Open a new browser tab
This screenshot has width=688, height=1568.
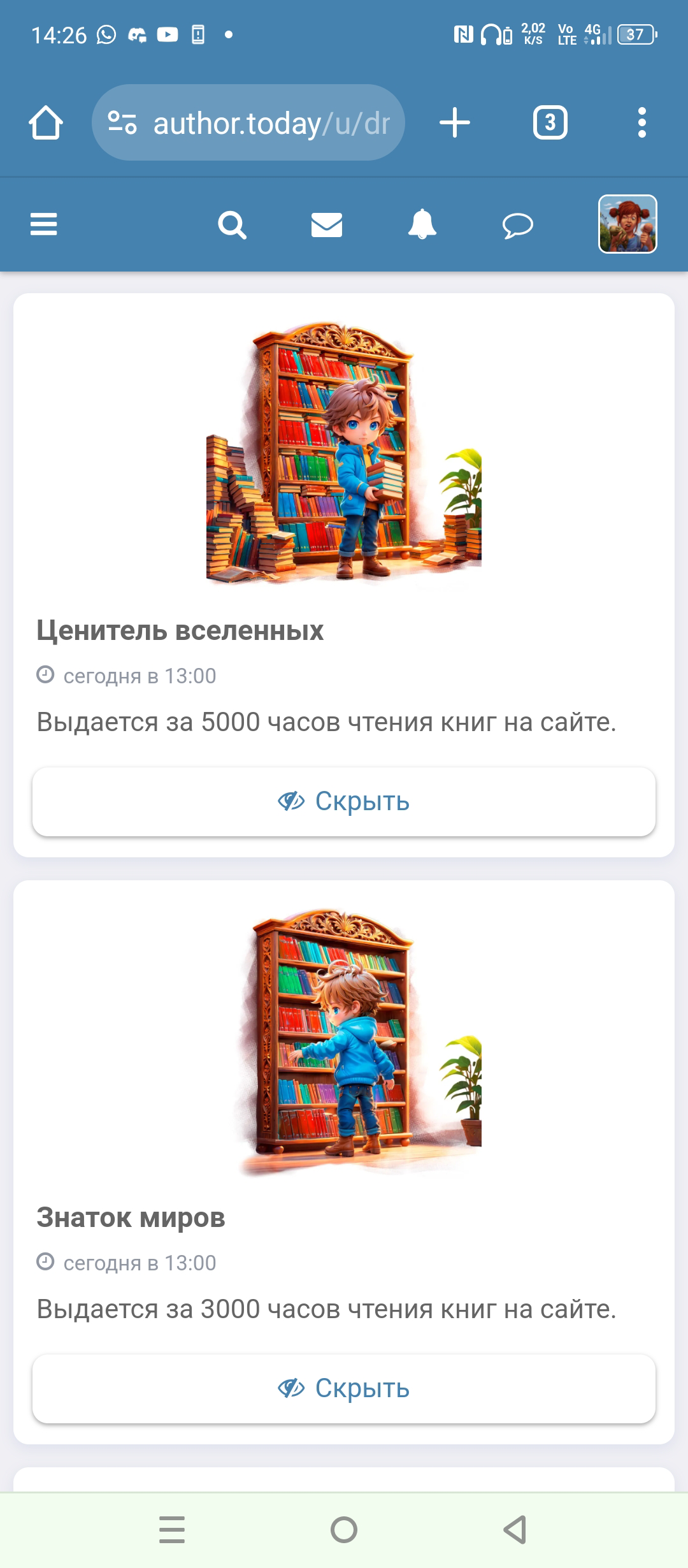455,122
